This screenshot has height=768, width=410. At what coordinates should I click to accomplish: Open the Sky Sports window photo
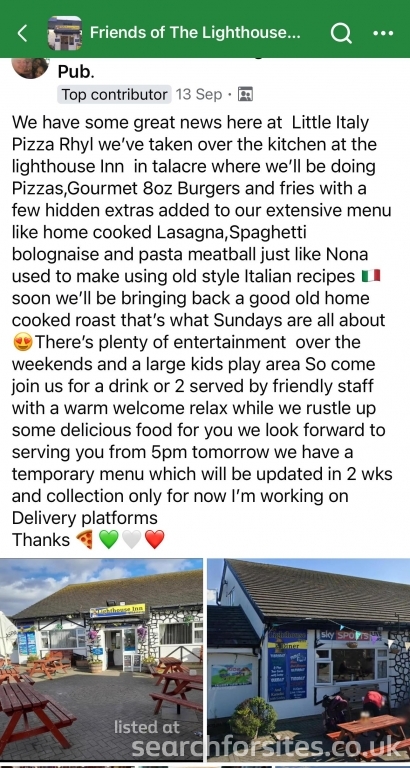pos(309,659)
